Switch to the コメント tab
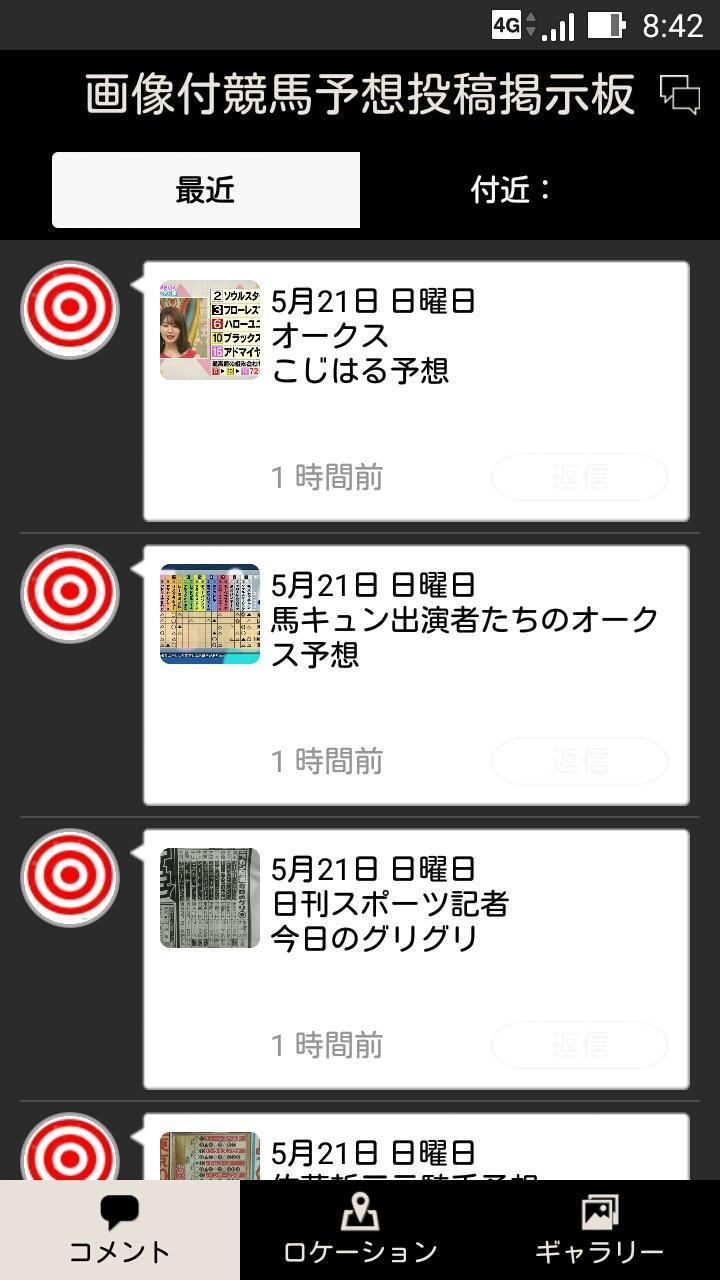The height and width of the screenshot is (1280, 720). 120,1230
